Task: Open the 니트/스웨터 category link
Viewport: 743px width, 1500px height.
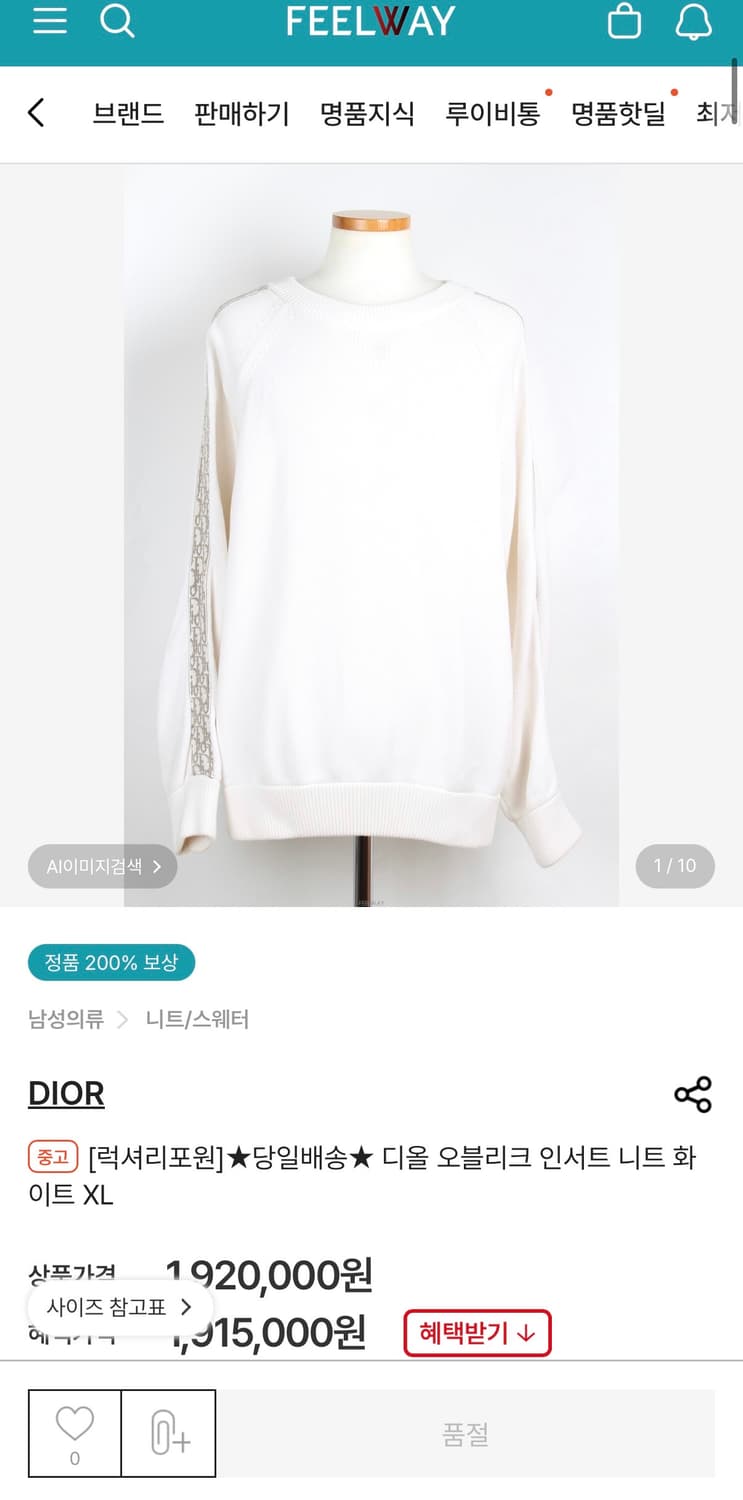Action: click(197, 1020)
